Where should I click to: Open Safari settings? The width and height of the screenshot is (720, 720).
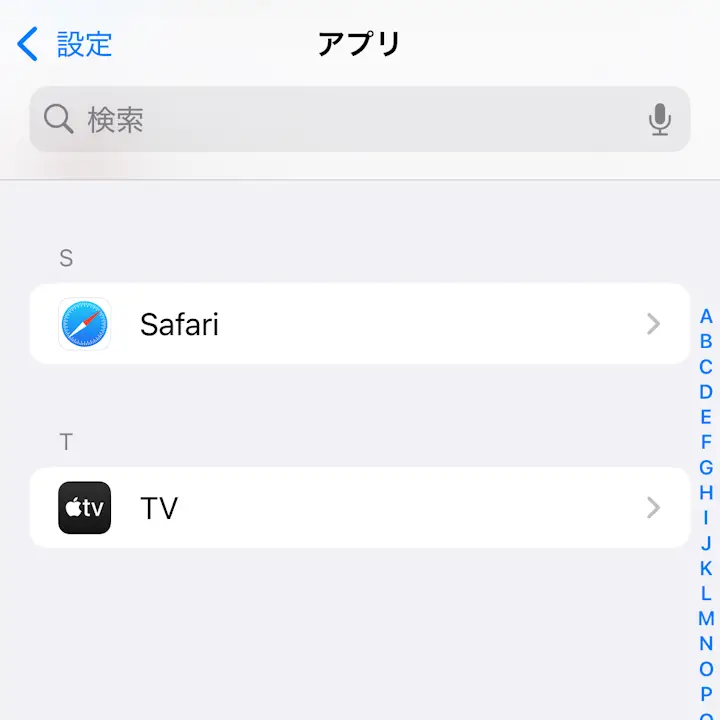360,324
